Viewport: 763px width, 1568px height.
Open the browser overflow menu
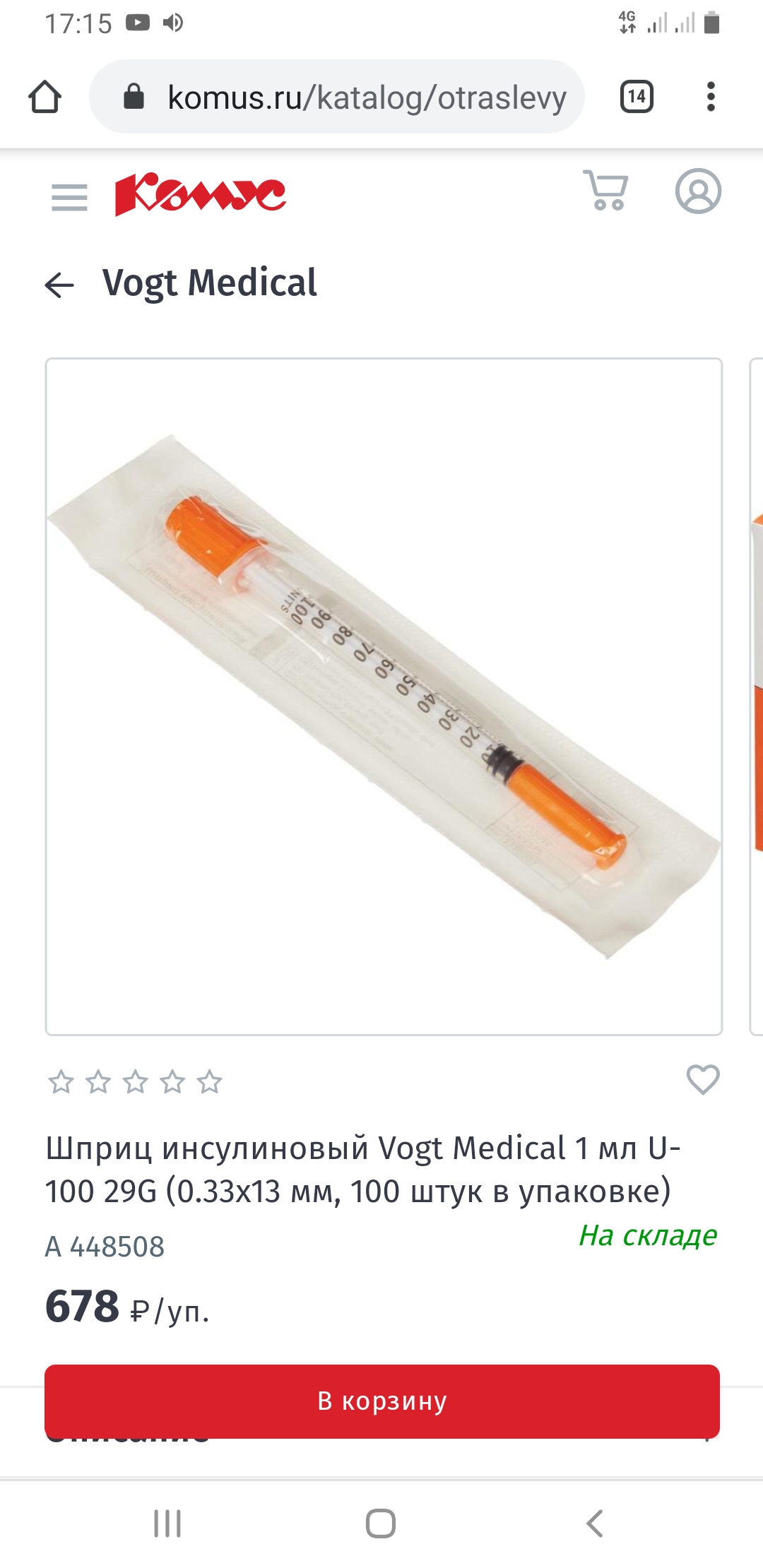pos(711,97)
